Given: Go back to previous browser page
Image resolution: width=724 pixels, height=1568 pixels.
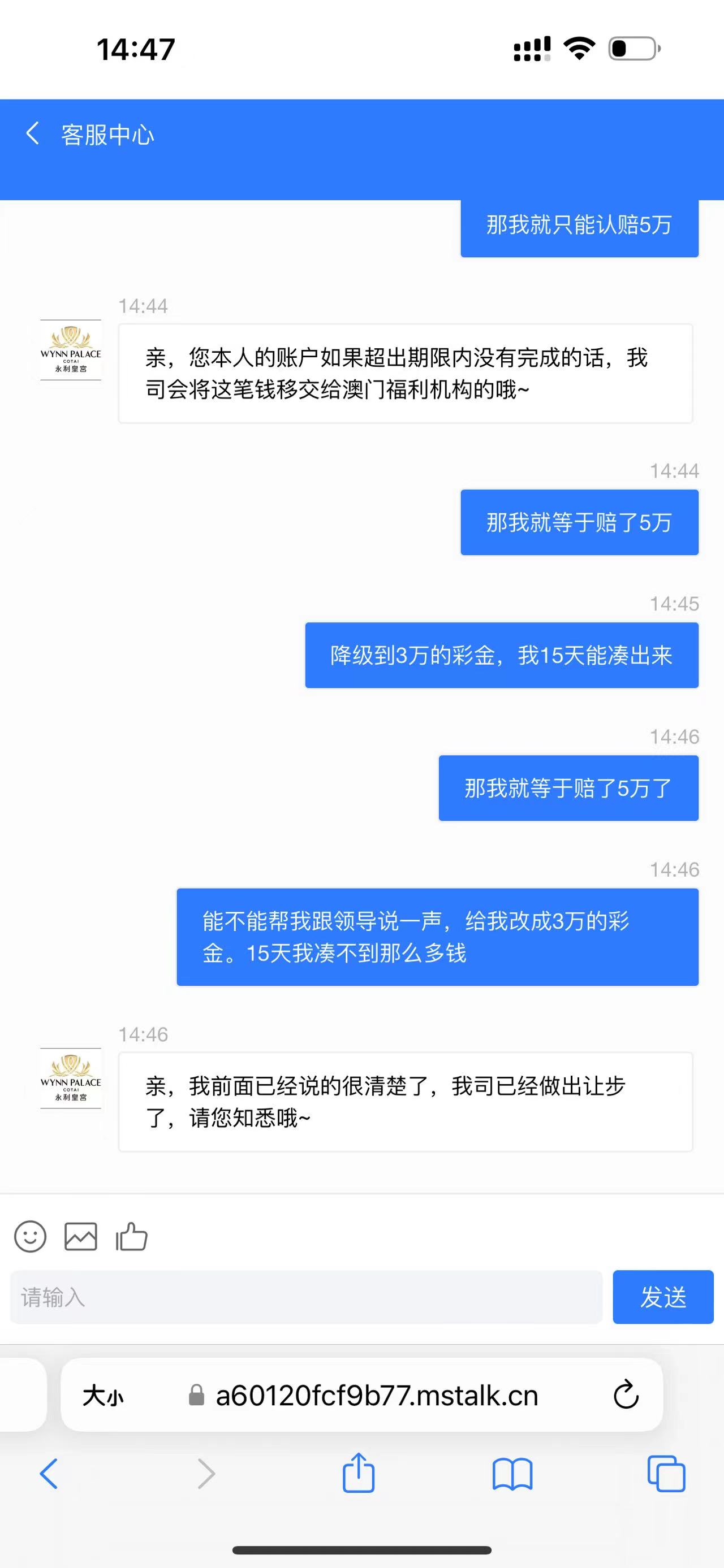Looking at the screenshot, I should click(x=49, y=1474).
